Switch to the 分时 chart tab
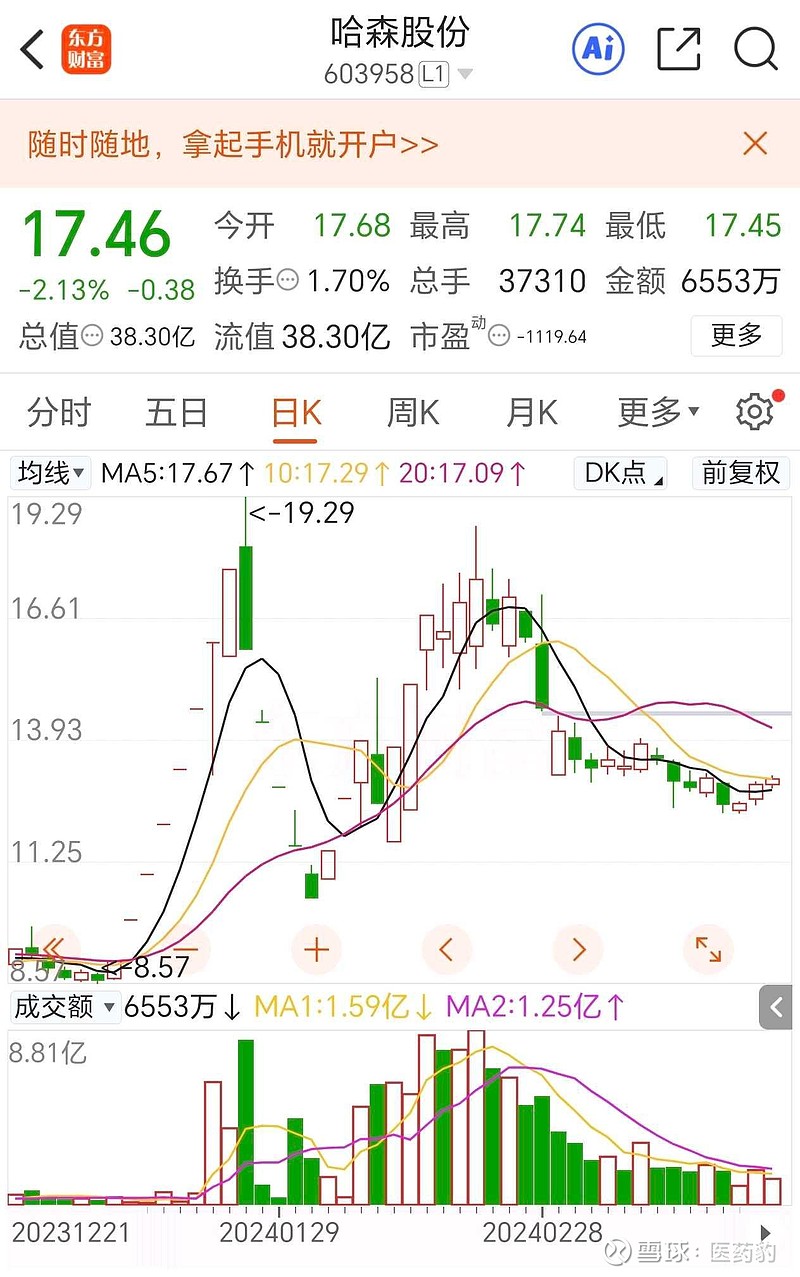 (59, 412)
